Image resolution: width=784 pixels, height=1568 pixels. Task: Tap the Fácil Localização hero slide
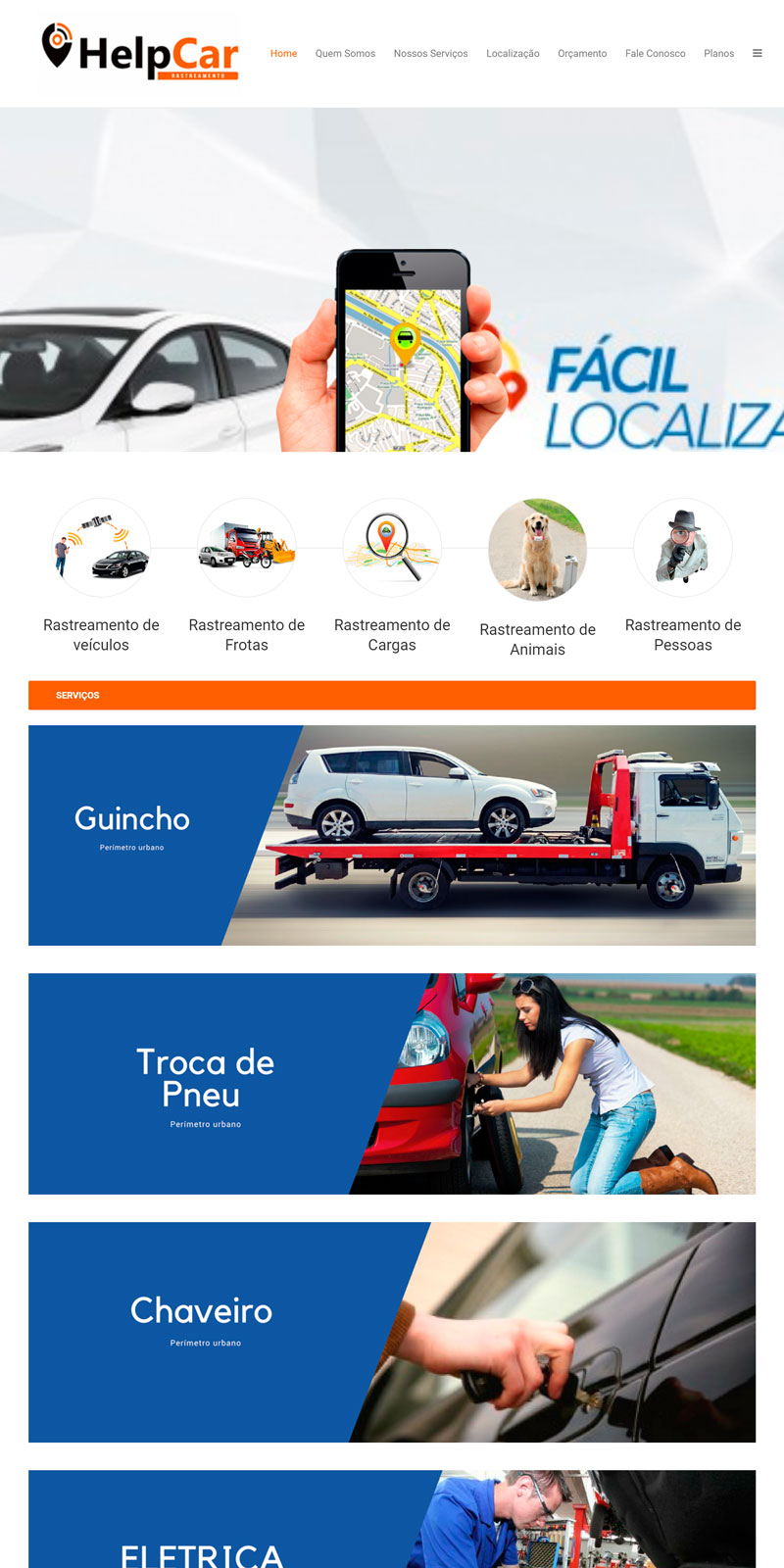point(392,279)
